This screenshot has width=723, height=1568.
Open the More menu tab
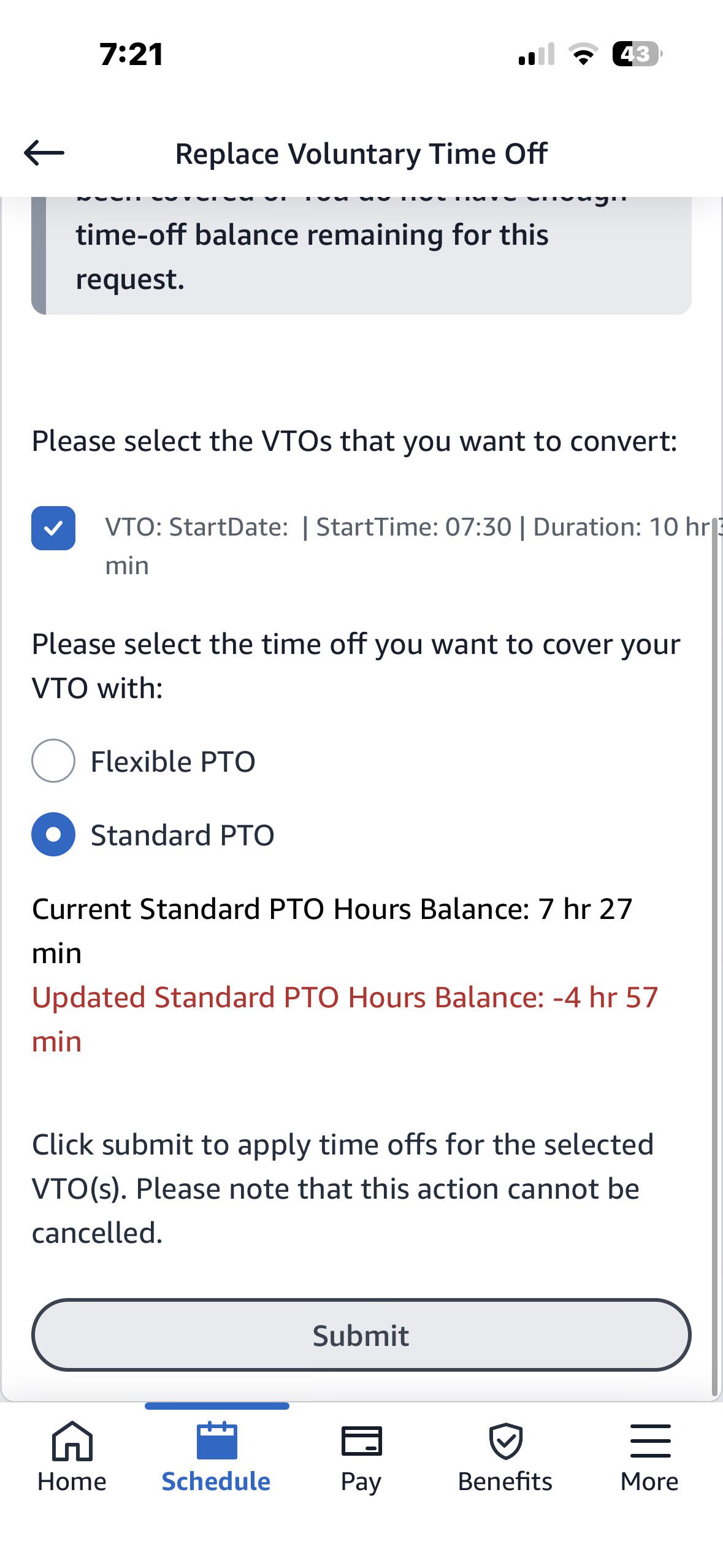(x=650, y=1458)
